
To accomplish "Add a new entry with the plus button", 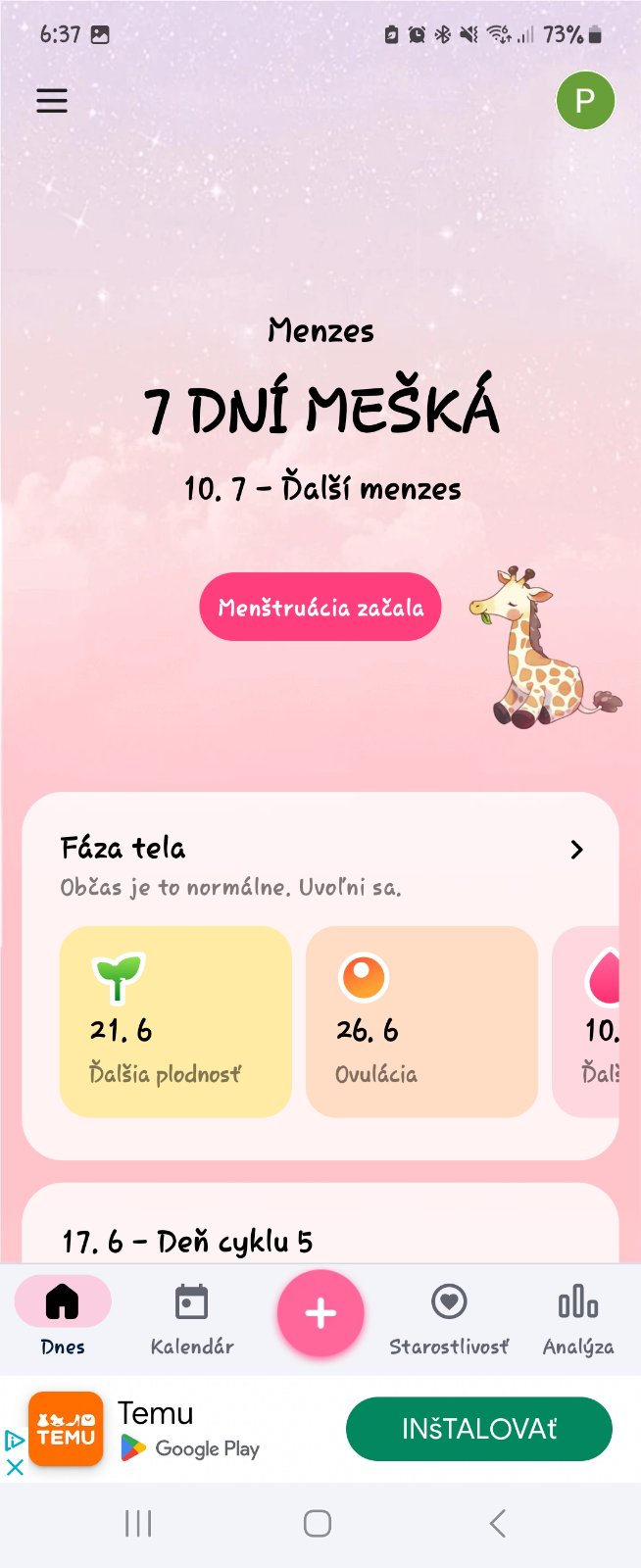I will click(x=320, y=1313).
